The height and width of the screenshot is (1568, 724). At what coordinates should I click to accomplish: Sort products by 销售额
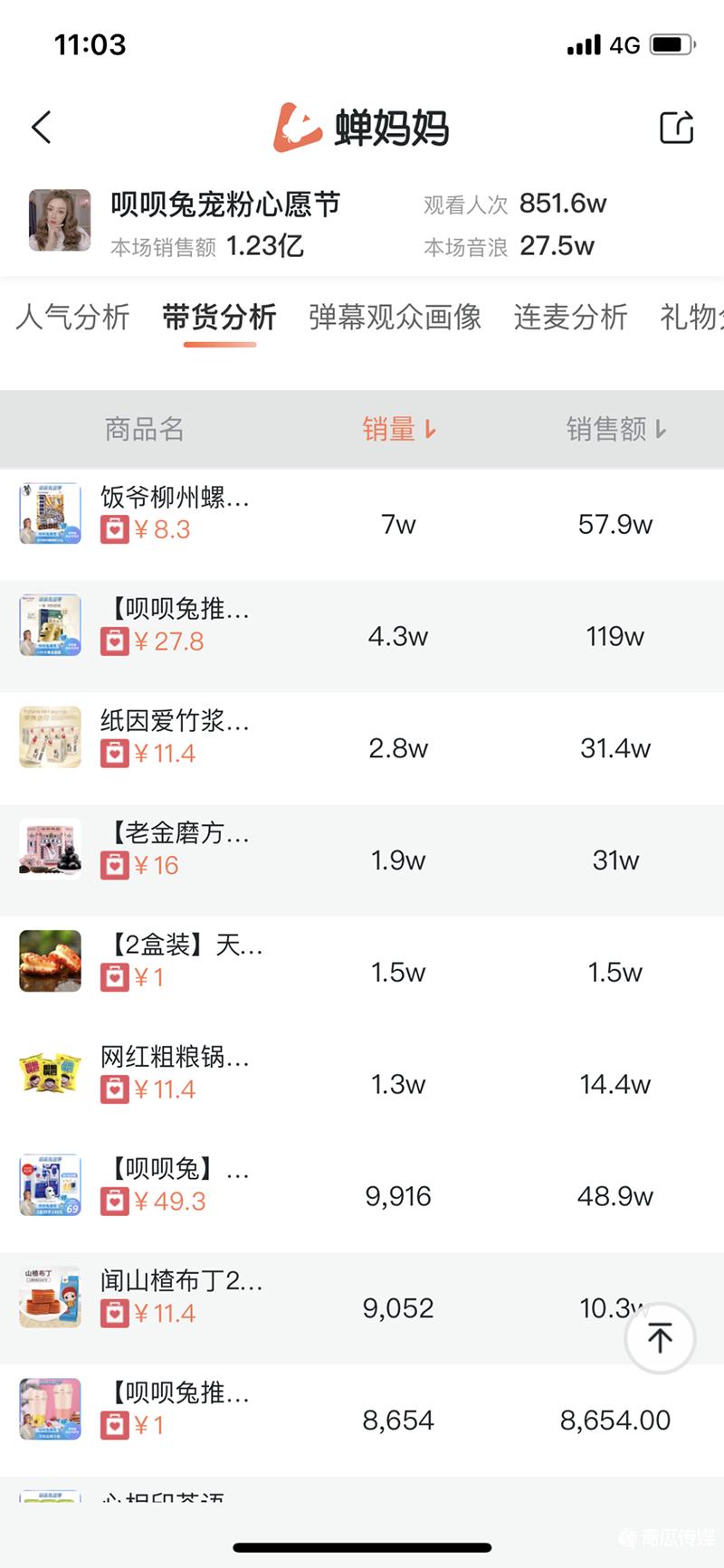tap(615, 429)
